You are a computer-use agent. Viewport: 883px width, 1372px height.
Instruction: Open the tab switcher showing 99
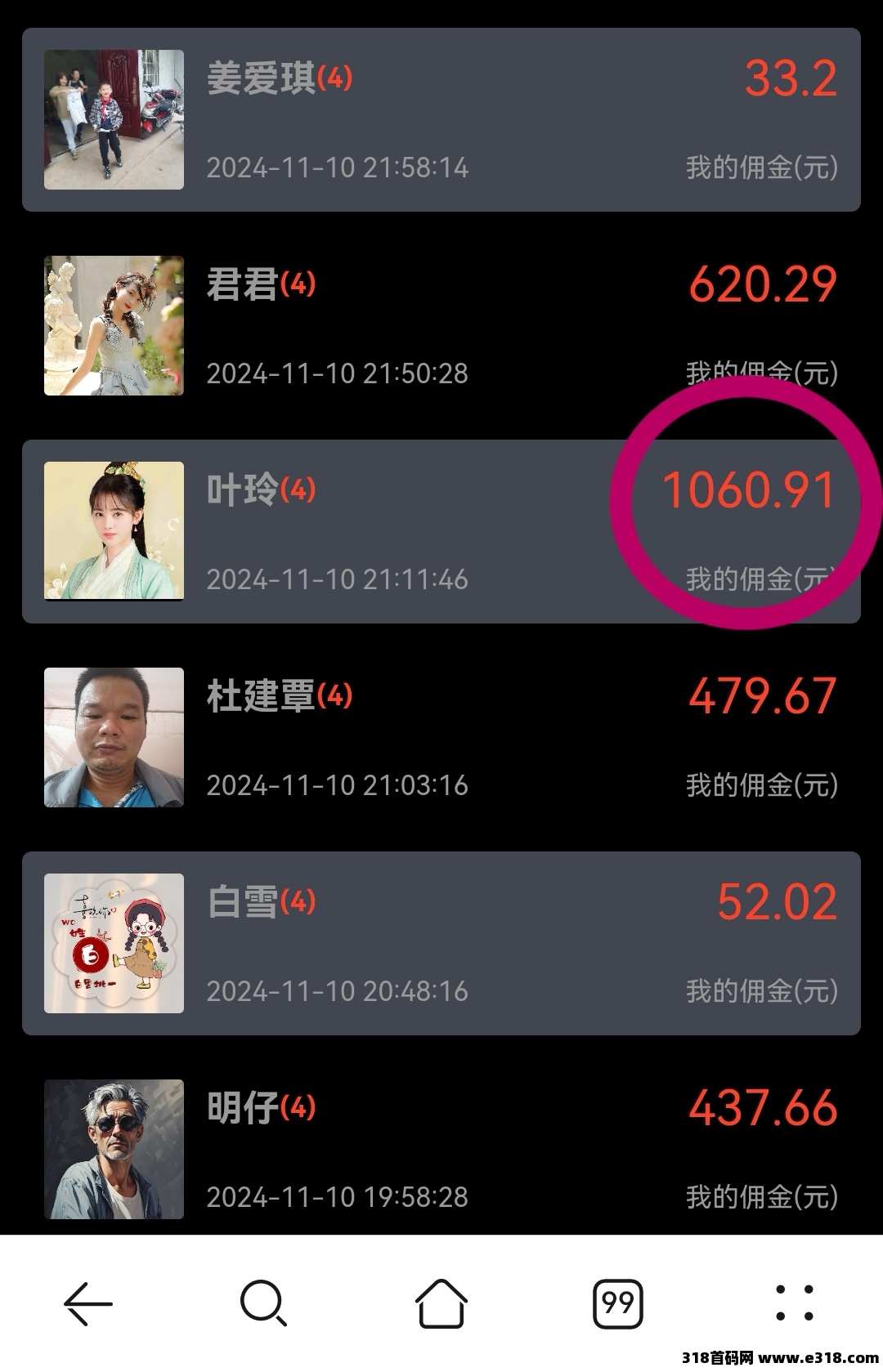click(618, 1303)
